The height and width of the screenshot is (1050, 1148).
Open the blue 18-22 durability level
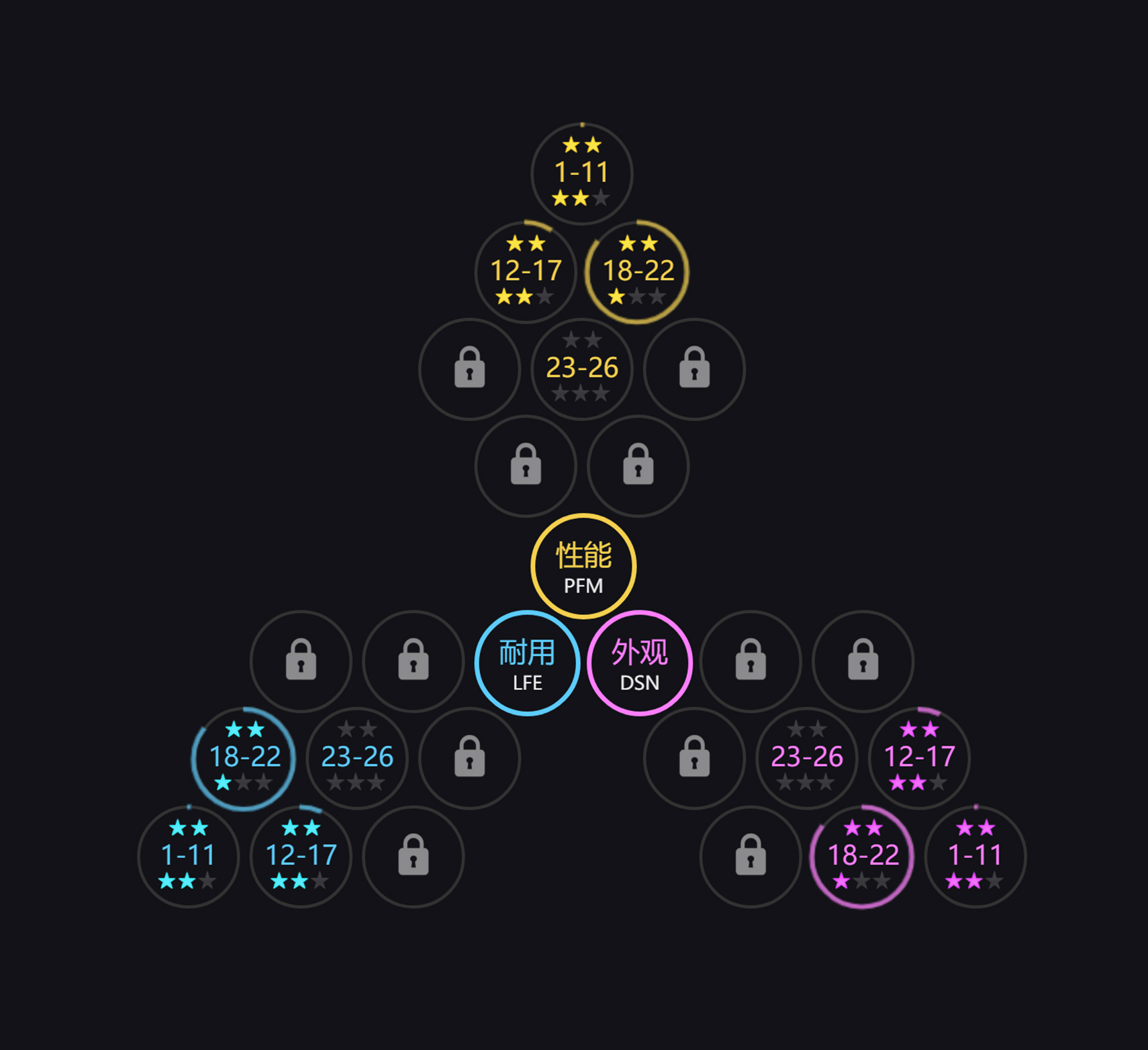click(244, 758)
